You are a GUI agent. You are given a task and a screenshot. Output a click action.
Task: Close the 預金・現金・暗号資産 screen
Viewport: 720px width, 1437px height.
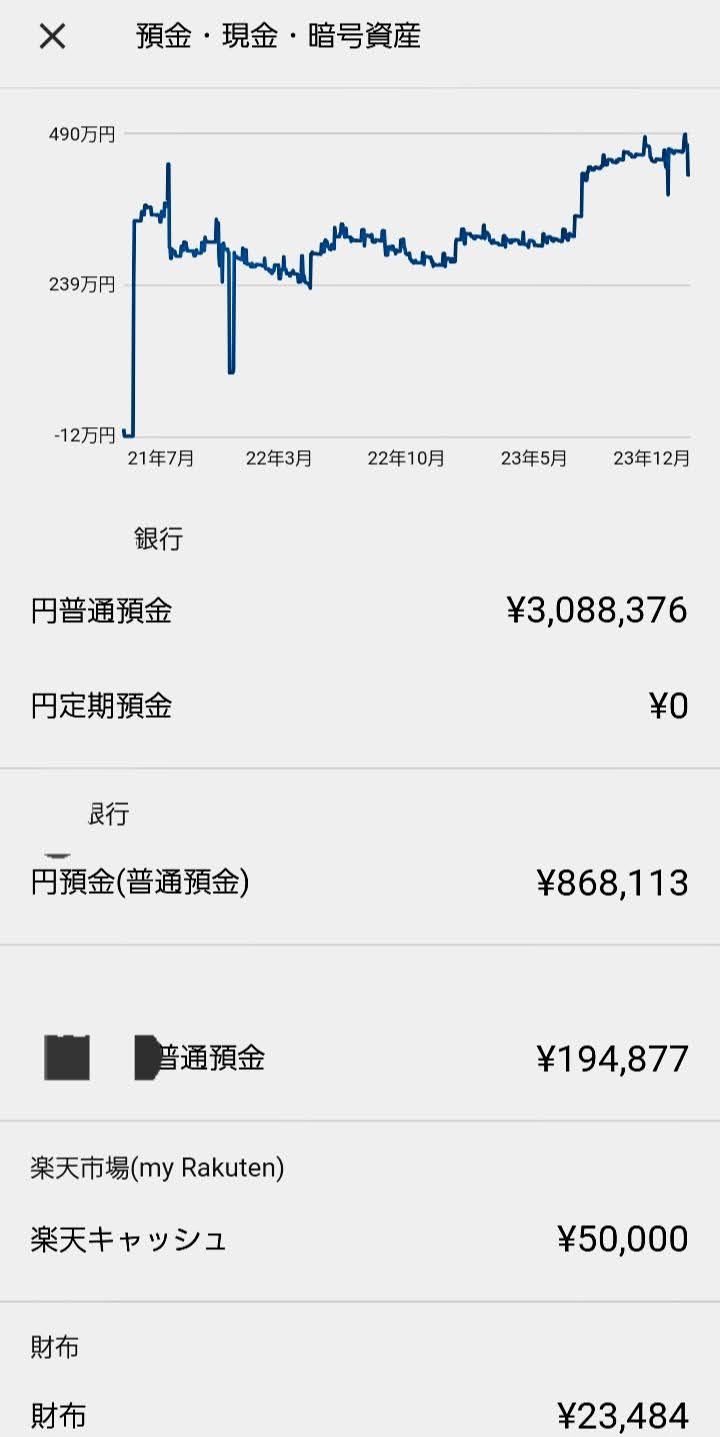[52, 37]
